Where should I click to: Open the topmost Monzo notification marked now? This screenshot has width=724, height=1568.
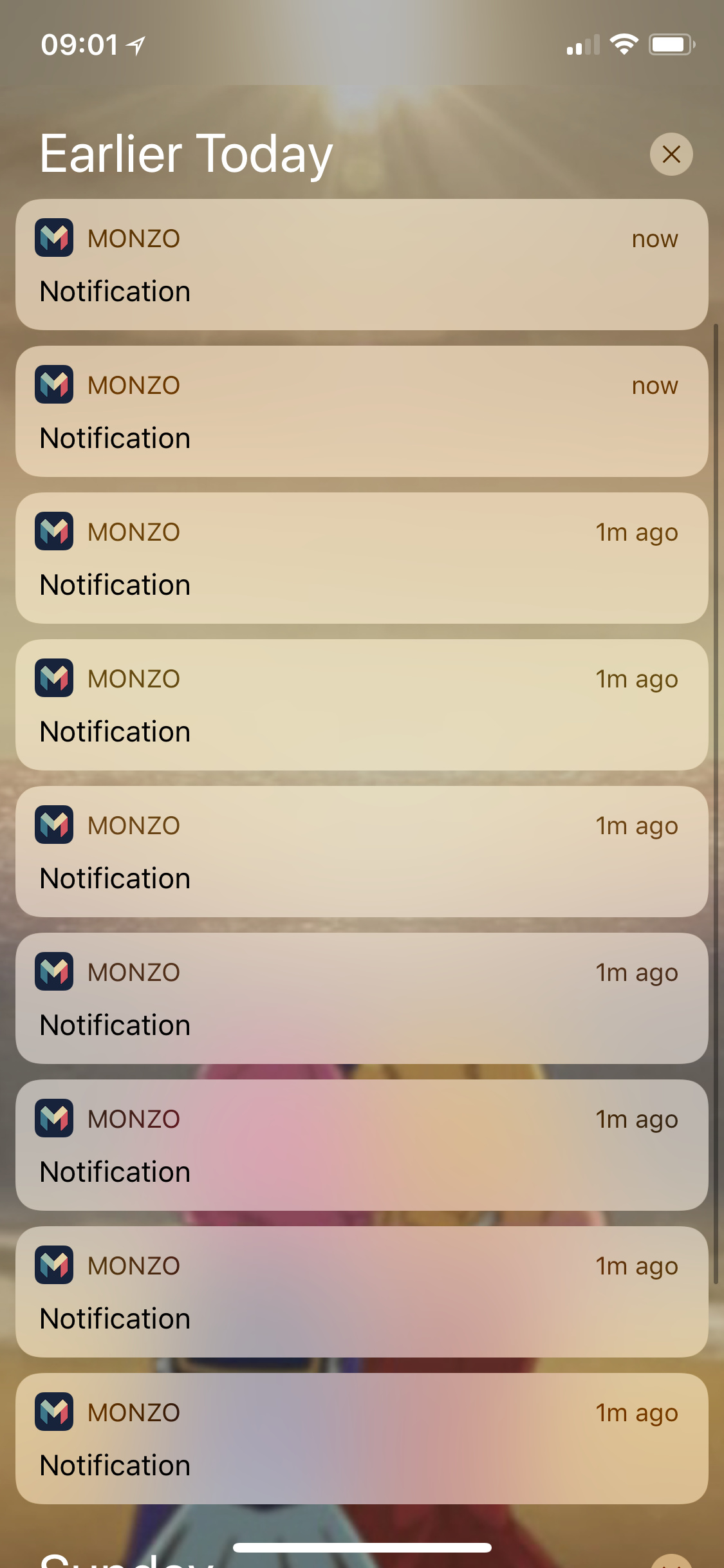coord(362,265)
